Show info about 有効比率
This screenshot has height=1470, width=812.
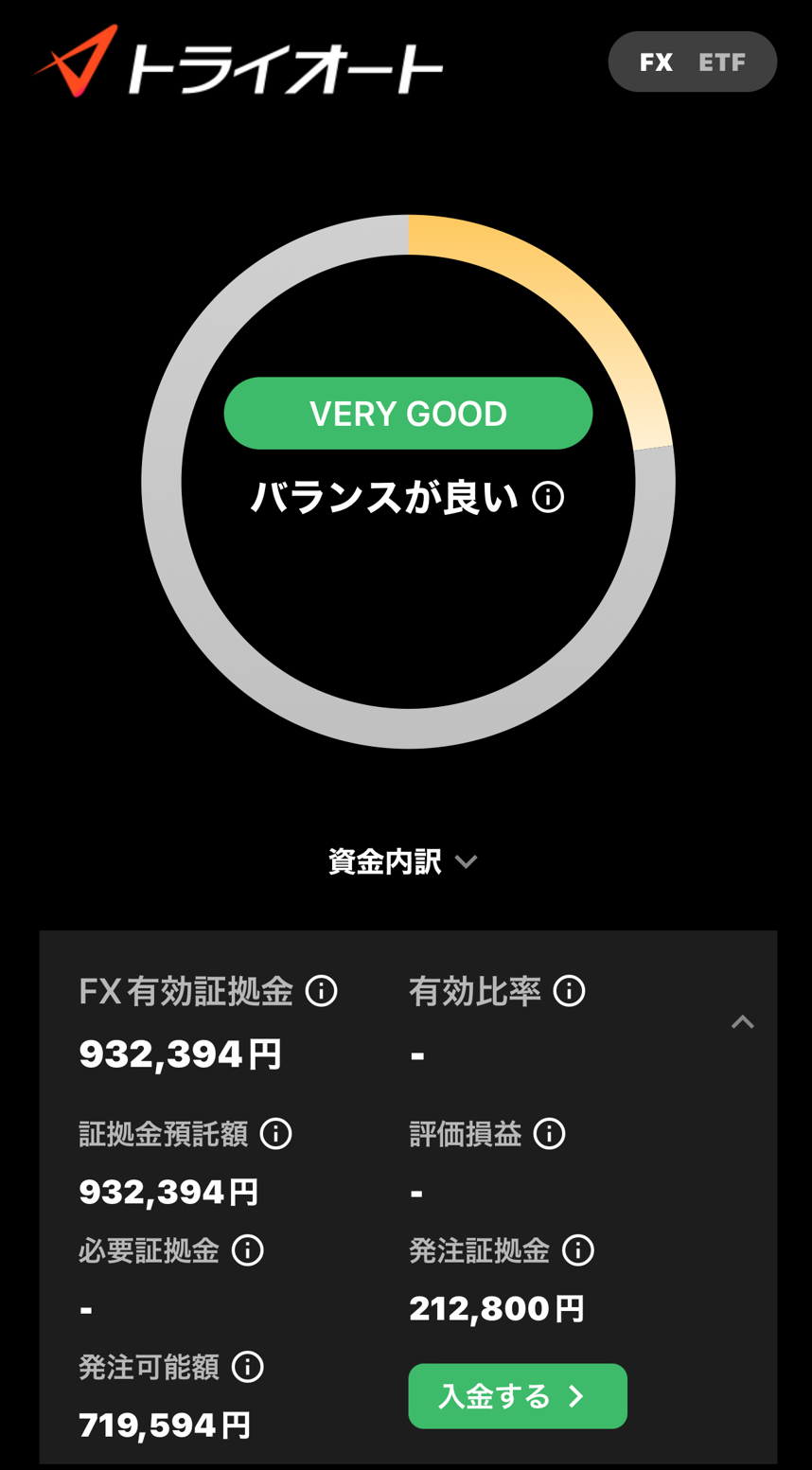point(569,991)
